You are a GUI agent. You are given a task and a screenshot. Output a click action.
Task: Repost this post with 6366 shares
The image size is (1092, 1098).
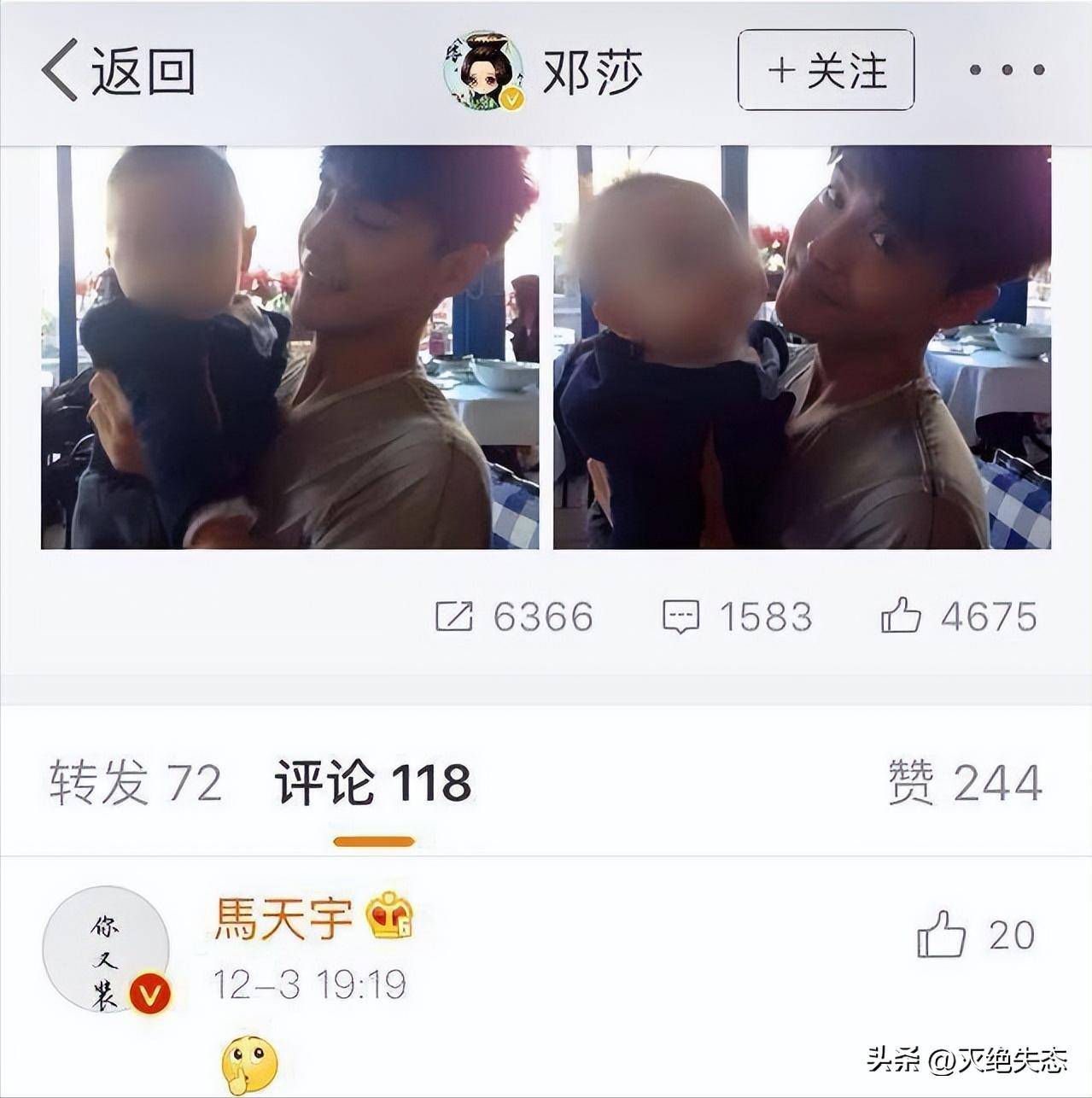[514, 616]
